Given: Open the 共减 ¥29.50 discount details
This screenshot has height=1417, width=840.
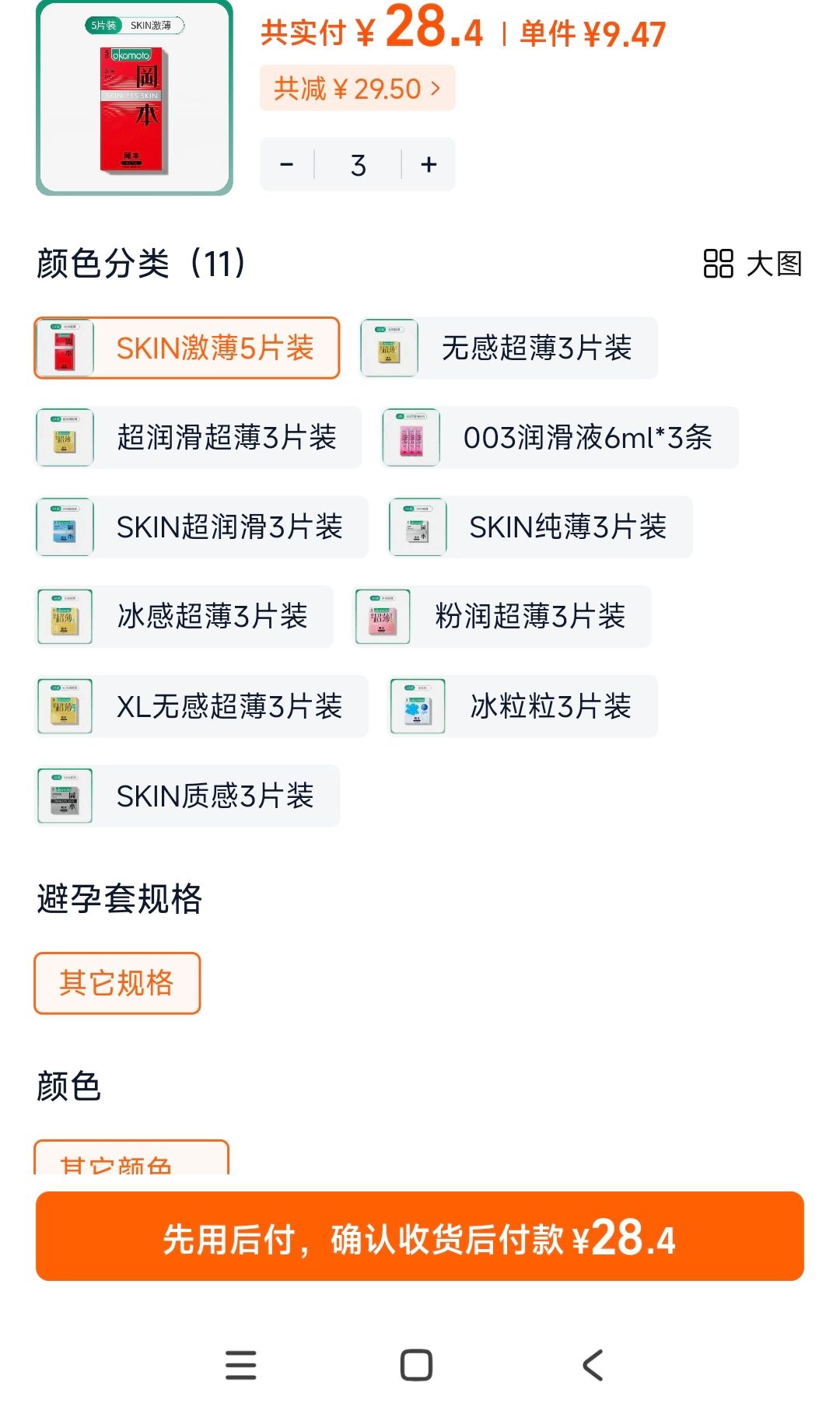Looking at the screenshot, I should click(358, 89).
